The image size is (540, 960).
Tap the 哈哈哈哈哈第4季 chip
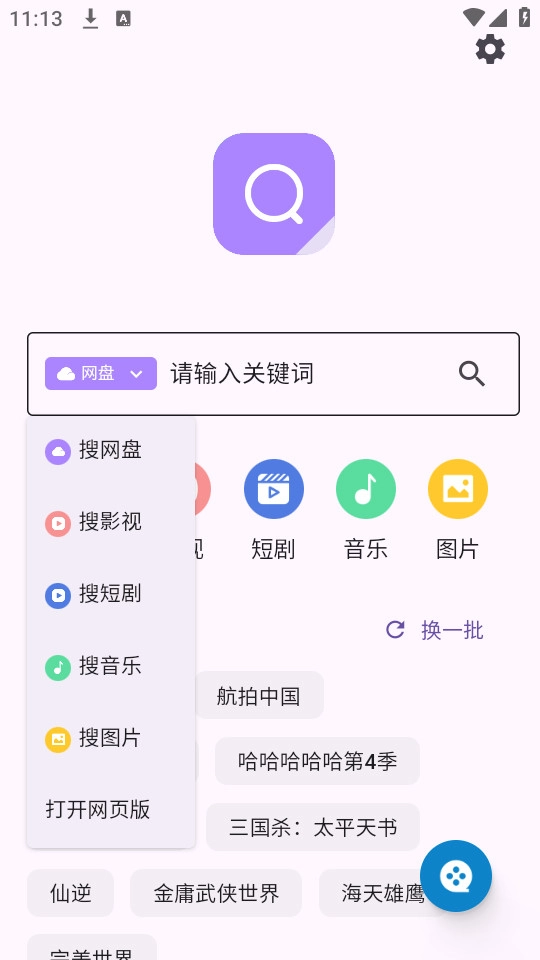[317, 761]
